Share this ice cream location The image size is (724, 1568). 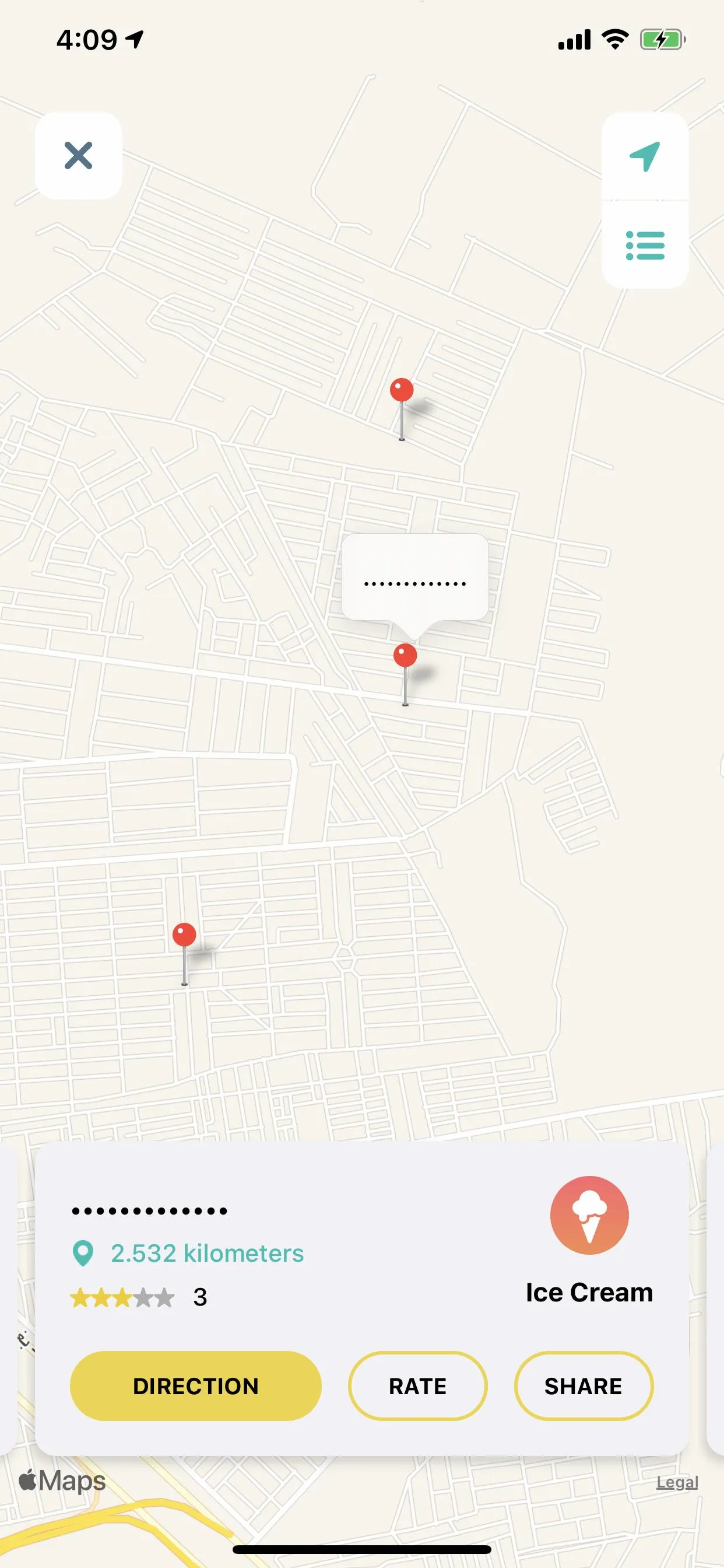(x=583, y=1386)
